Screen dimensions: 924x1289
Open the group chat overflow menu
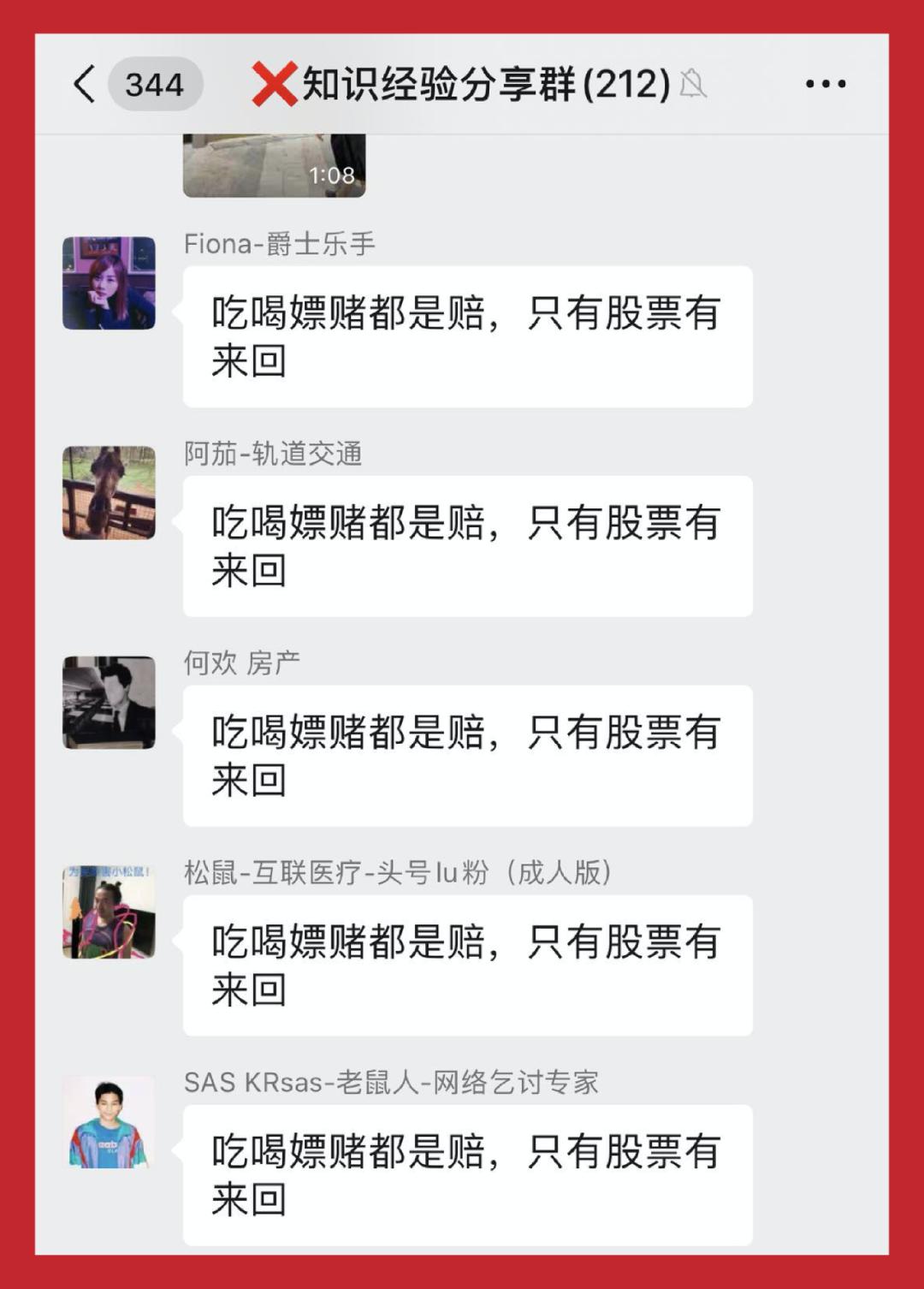(x=826, y=84)
